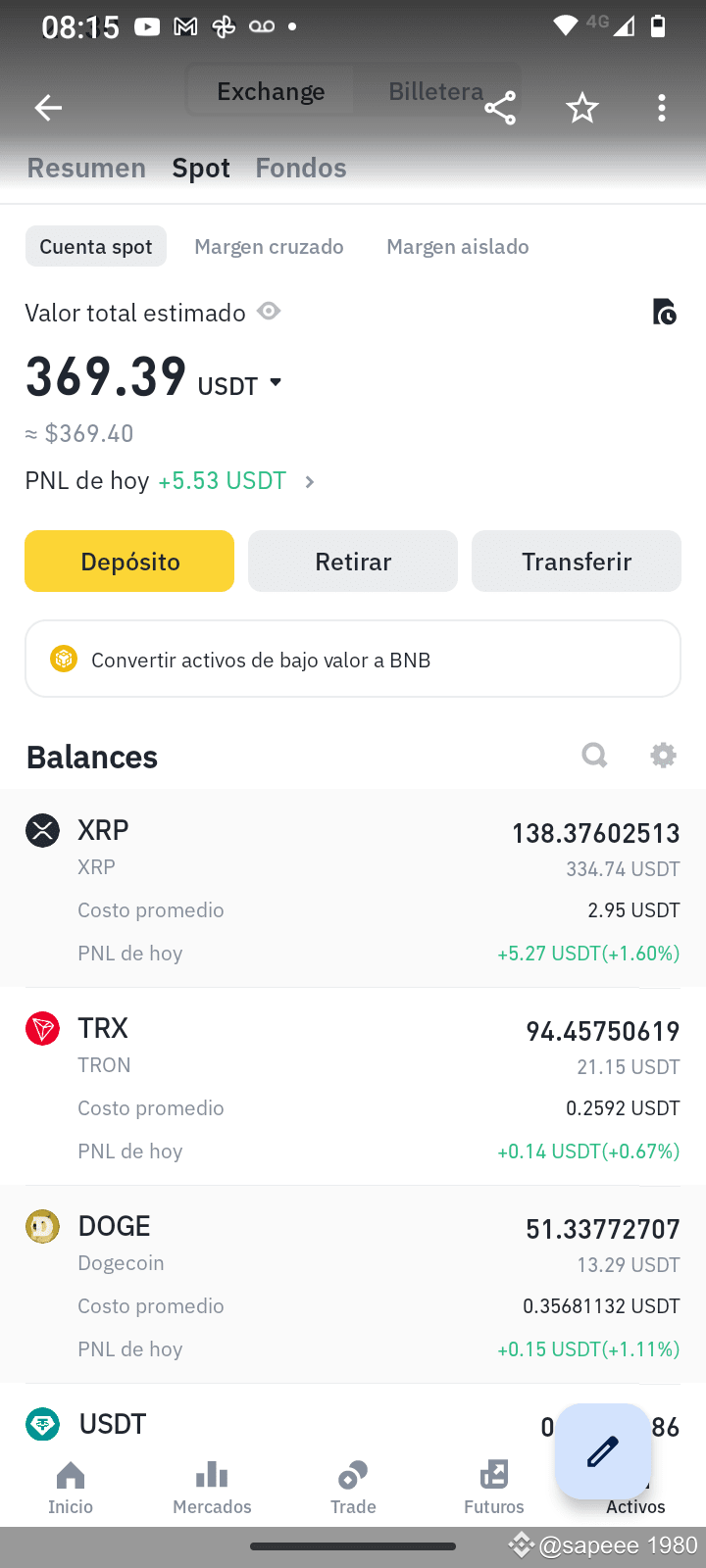Tap the back arrow
This screenshot has width=706, height=1568.
[47, 108]
